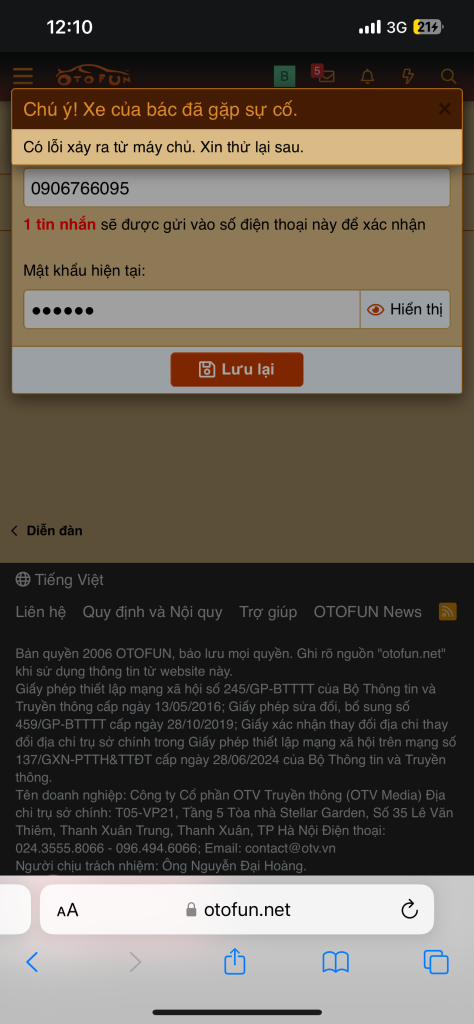Open Quy định và Nội quy
Image resolution: width=474 pixels, height=1024 pixels.
click(x=152, y=612)
